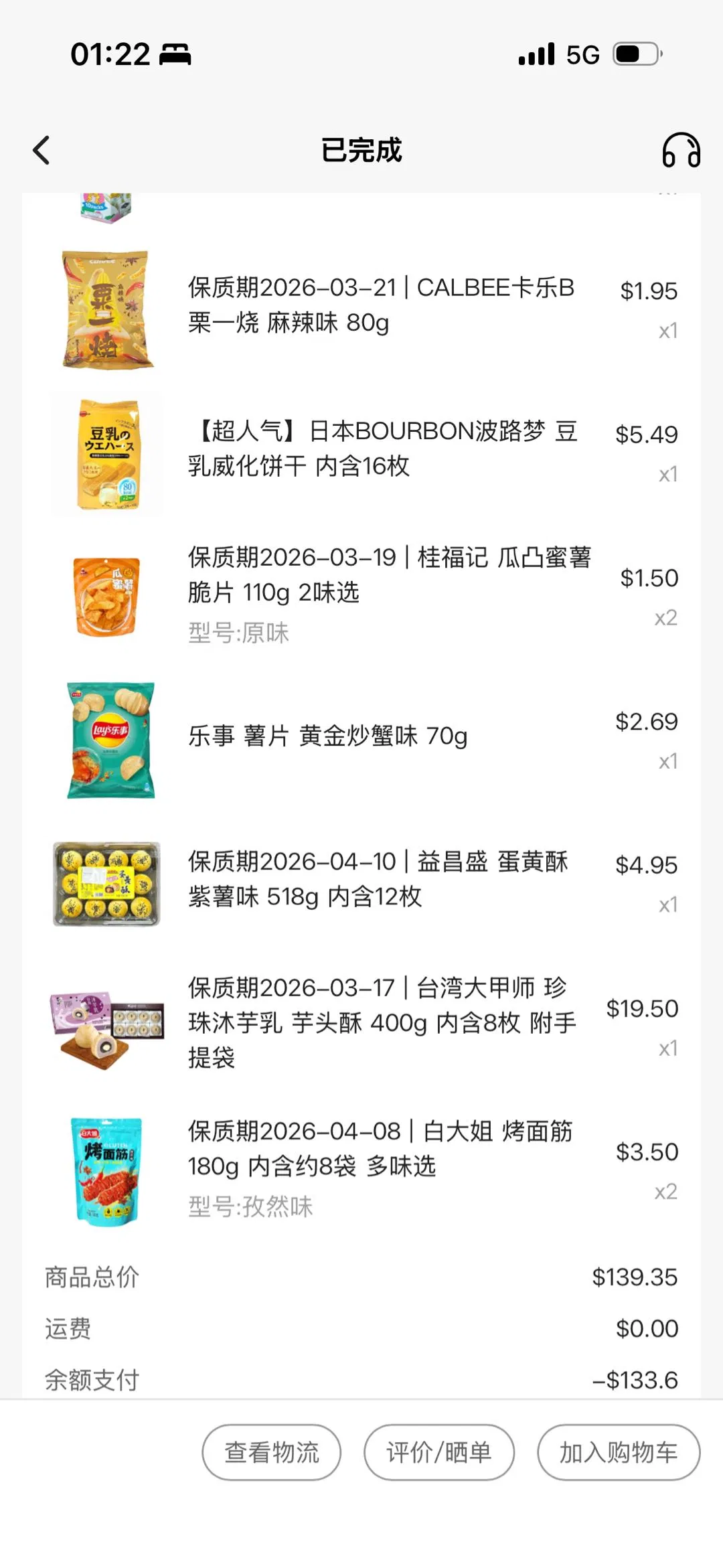Open the 台湾大甲师 芋头酥 item
The height and width of the screenshot is (1568, 723).
click(382, 1022)
